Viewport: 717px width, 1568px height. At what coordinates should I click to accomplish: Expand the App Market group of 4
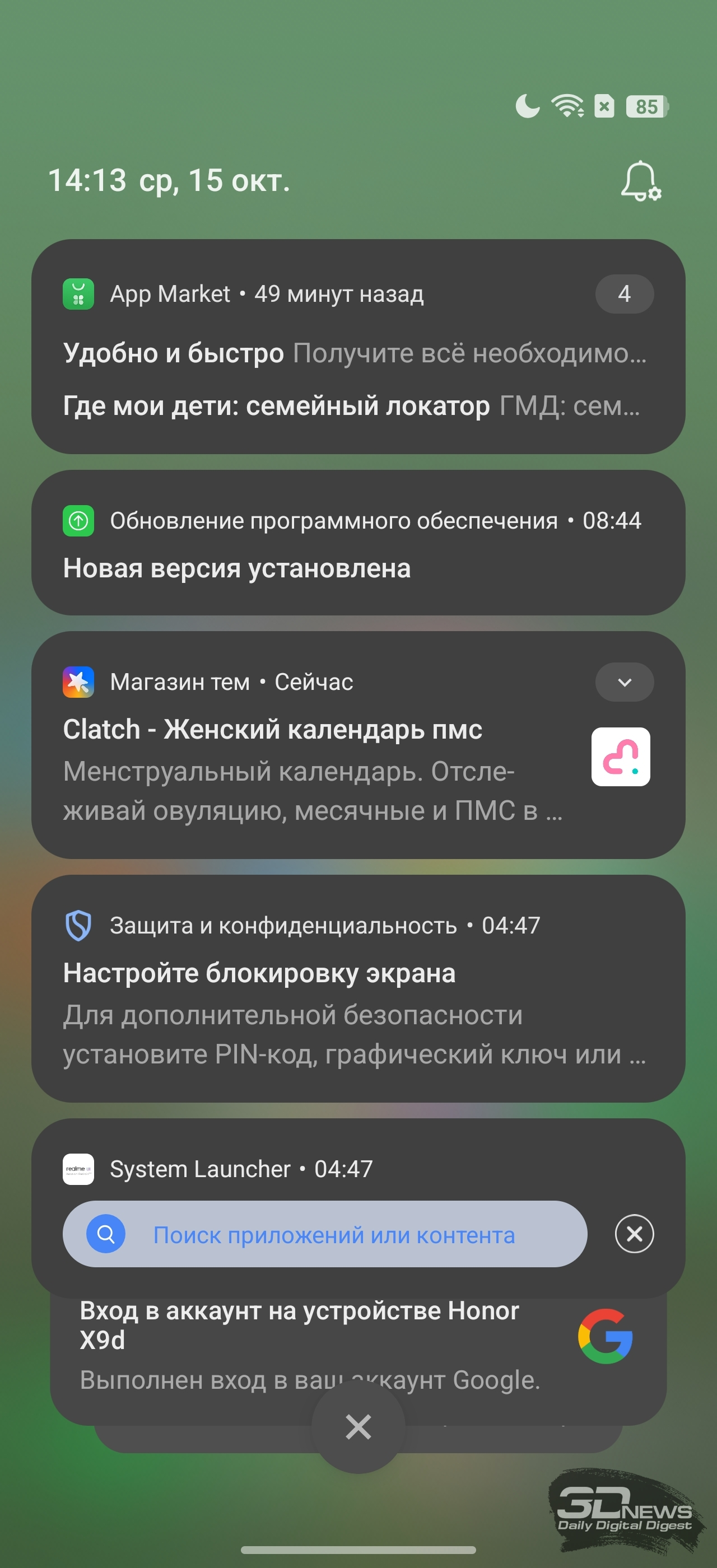tap(624, 294)
